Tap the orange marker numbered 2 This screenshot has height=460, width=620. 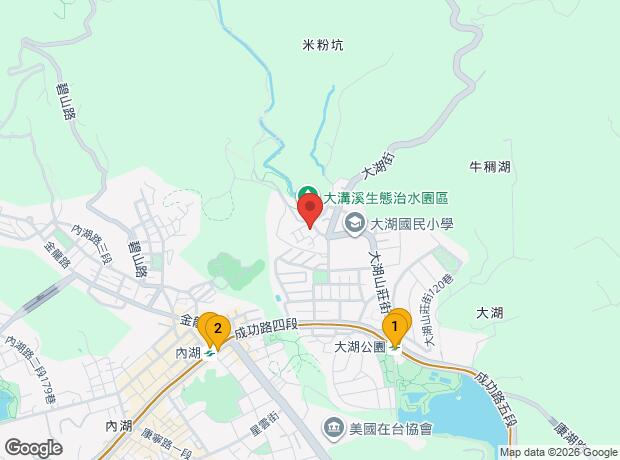pyautogui.click(x=216, y=328)
